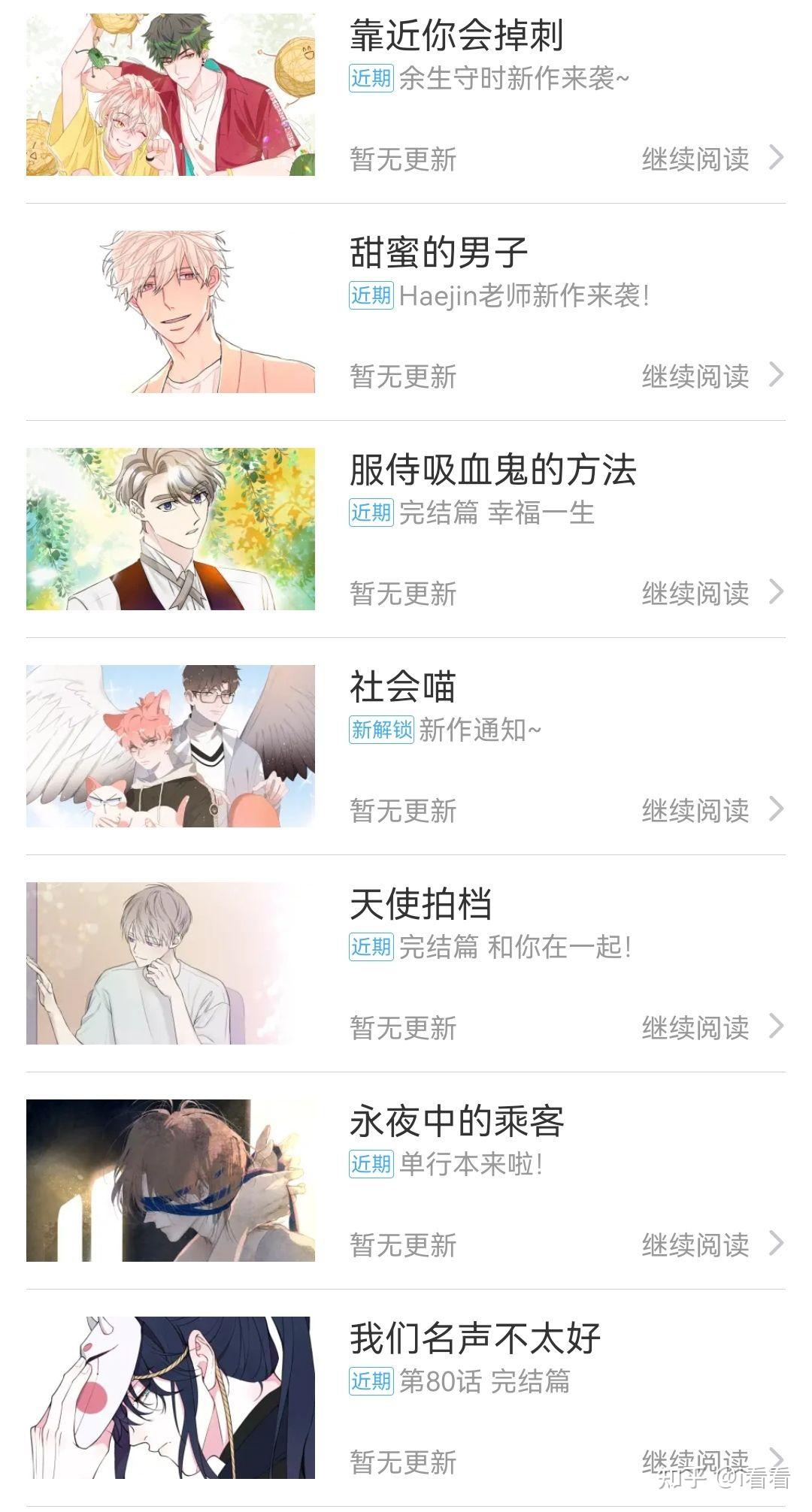This screenshot has width=812, height=1512.
Task: Click the 近期 badge next to 甜蜜的男子
Action: tap(371, 295)
